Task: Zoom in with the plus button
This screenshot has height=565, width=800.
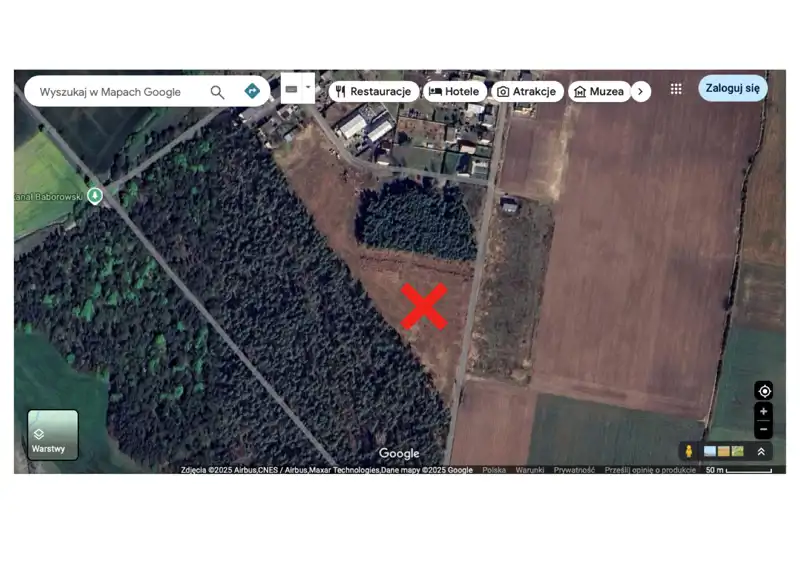Action: coord(764,411)
